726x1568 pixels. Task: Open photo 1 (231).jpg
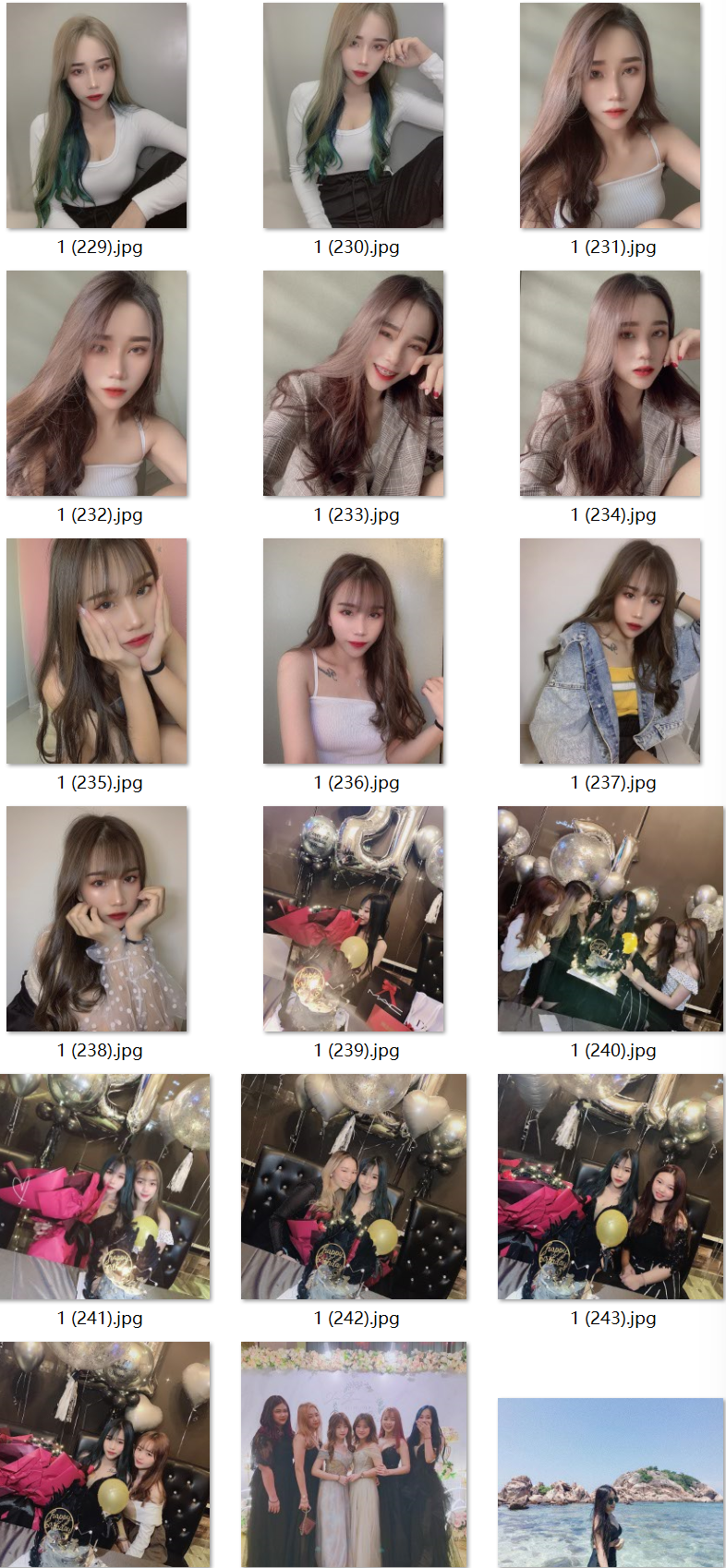click(x=611, y=116)
